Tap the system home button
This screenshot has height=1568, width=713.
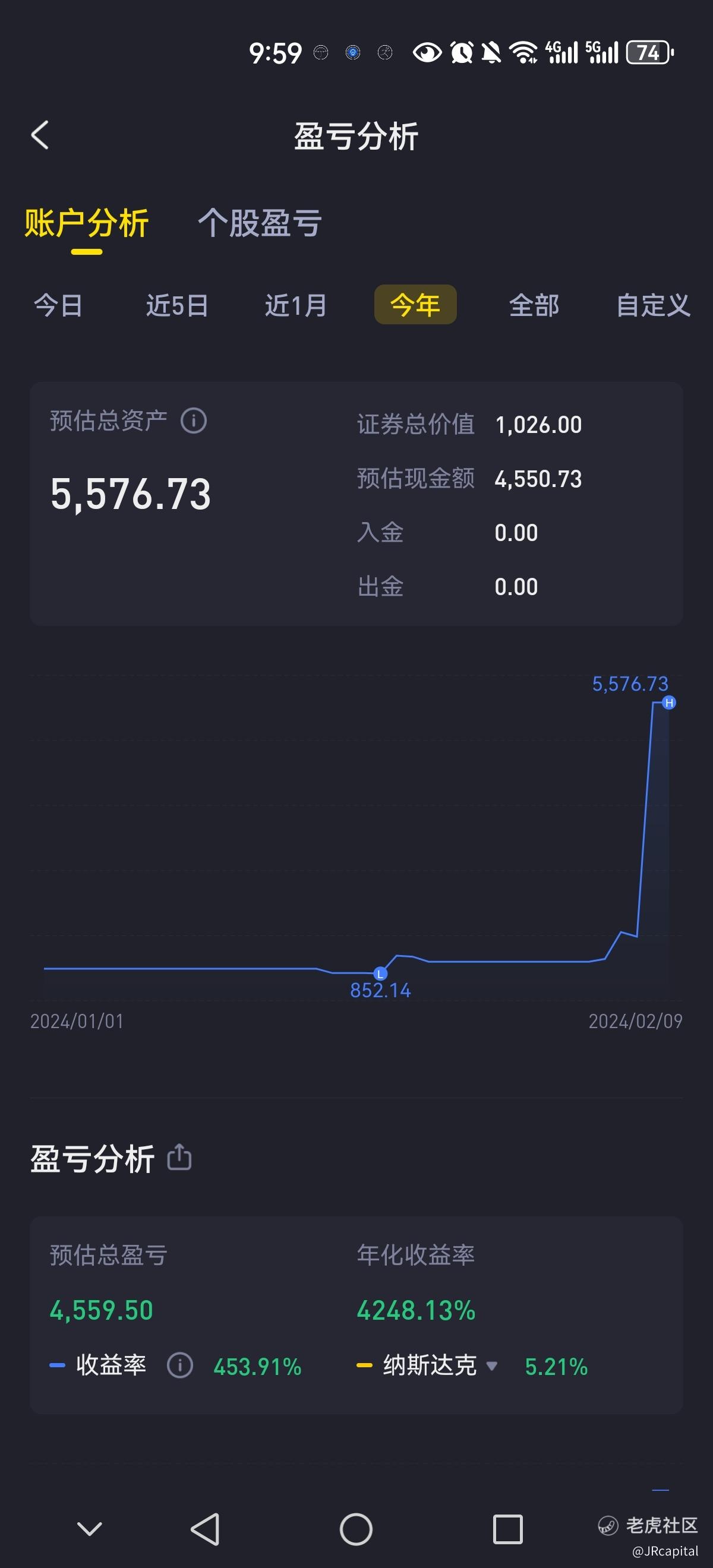[356, 1529]
